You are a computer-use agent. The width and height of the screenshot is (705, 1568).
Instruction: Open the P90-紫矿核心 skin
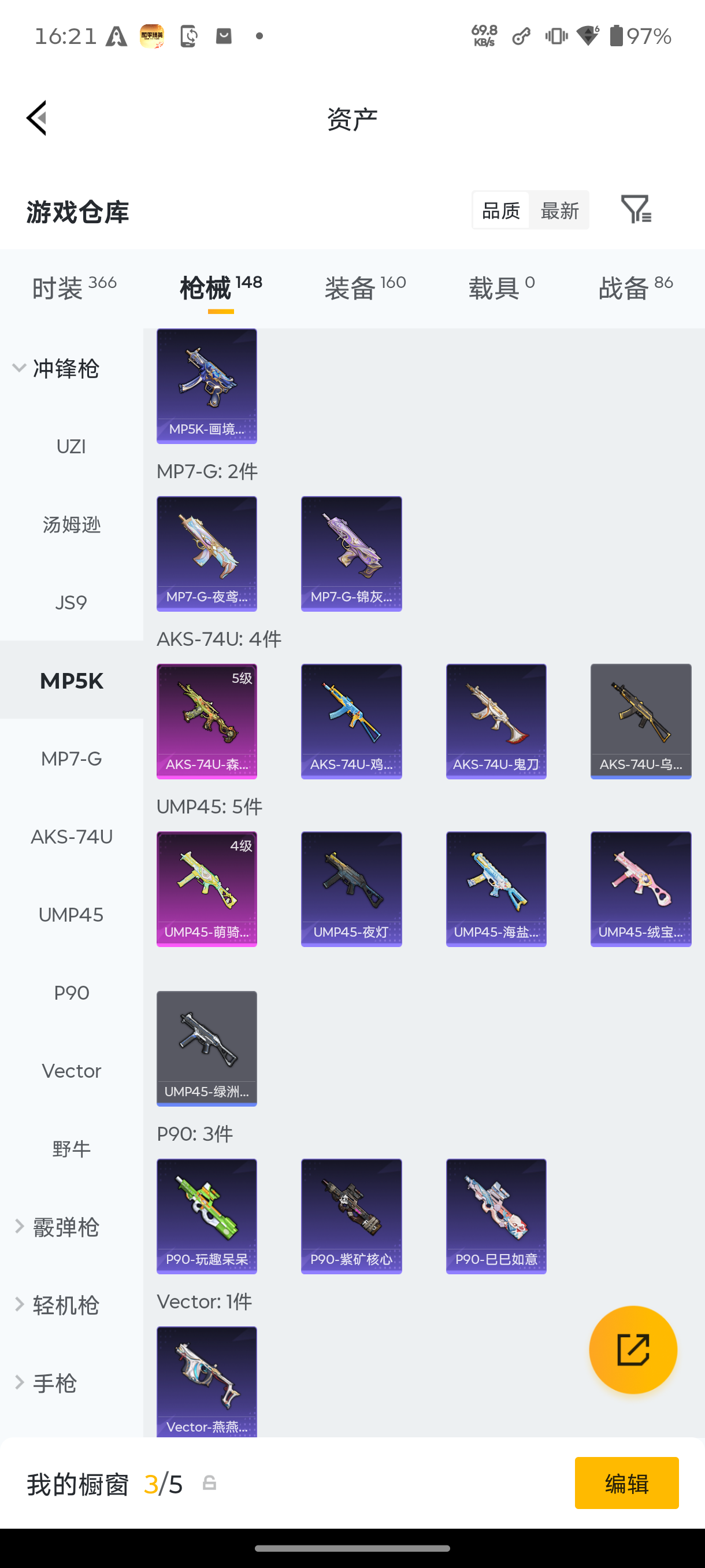click(351, 1216)
